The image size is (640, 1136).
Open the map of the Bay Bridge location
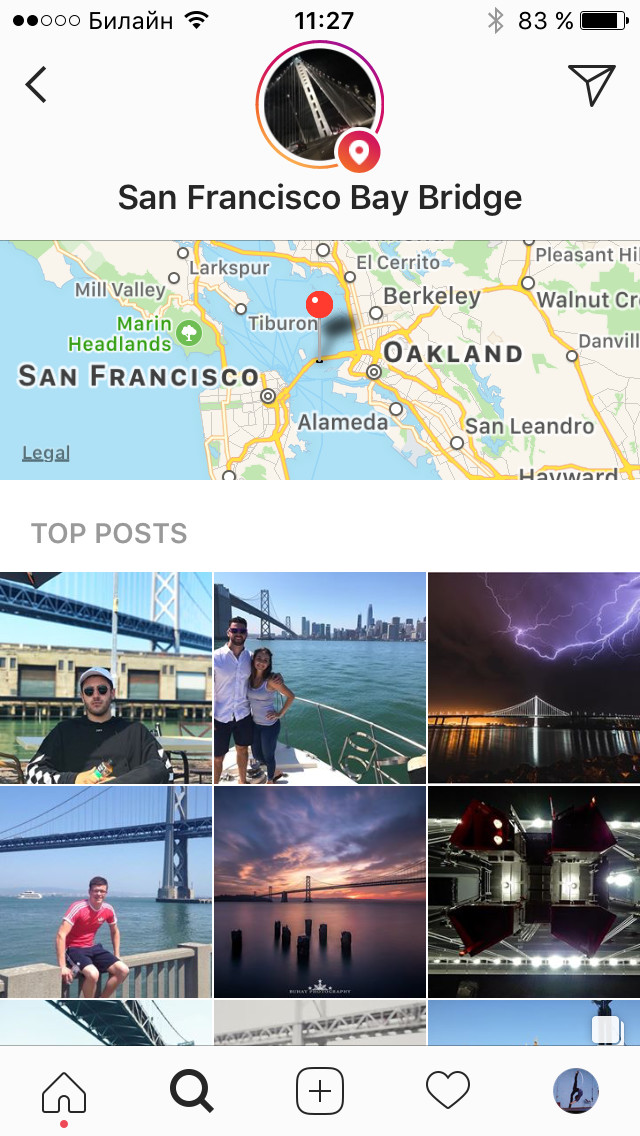pyautogui.click(x=320, y=360)
